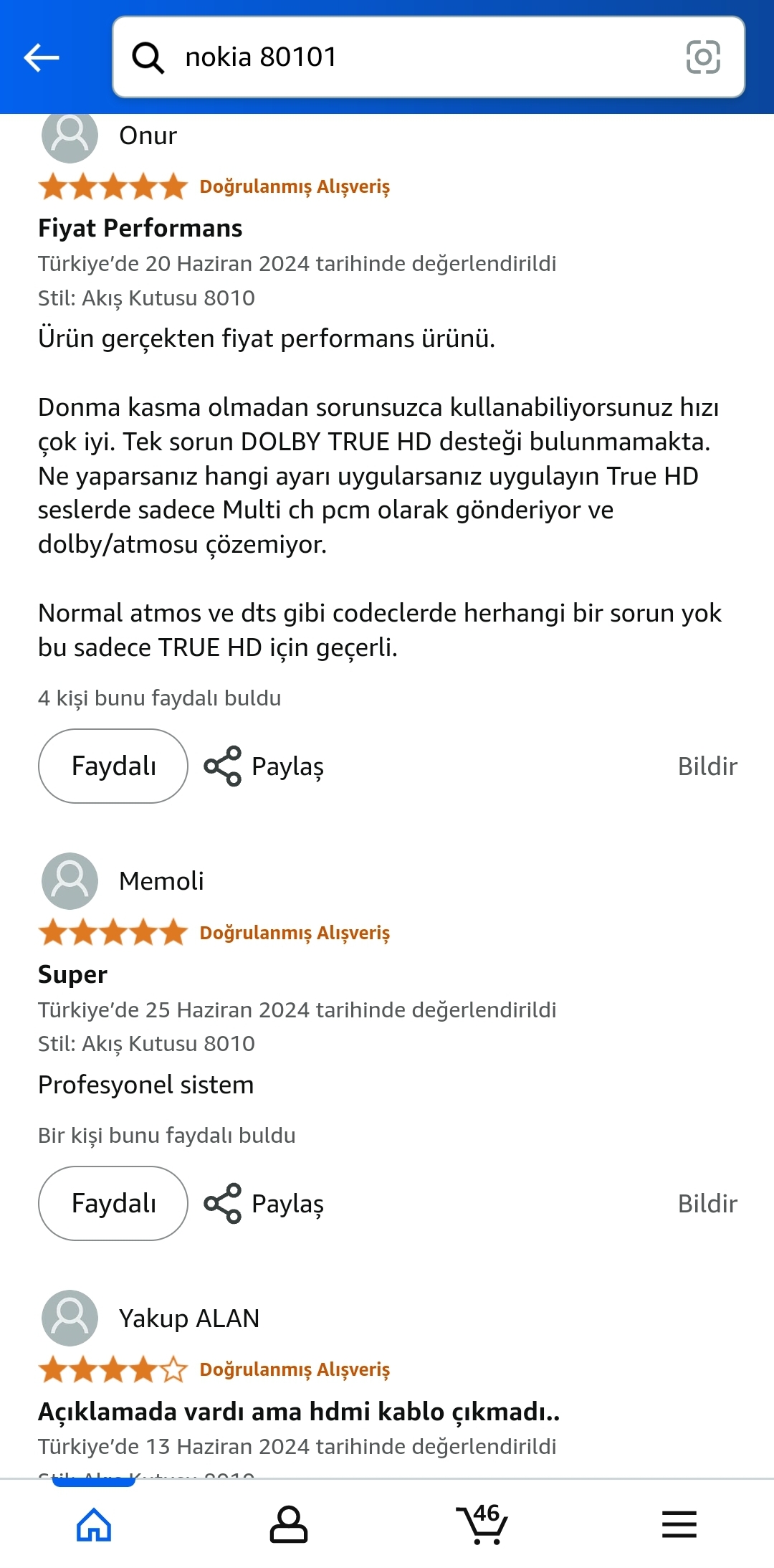The image size is (774, 1568).
Task: Open Onur's reviewer profile
Action: [x=109, y=135]
